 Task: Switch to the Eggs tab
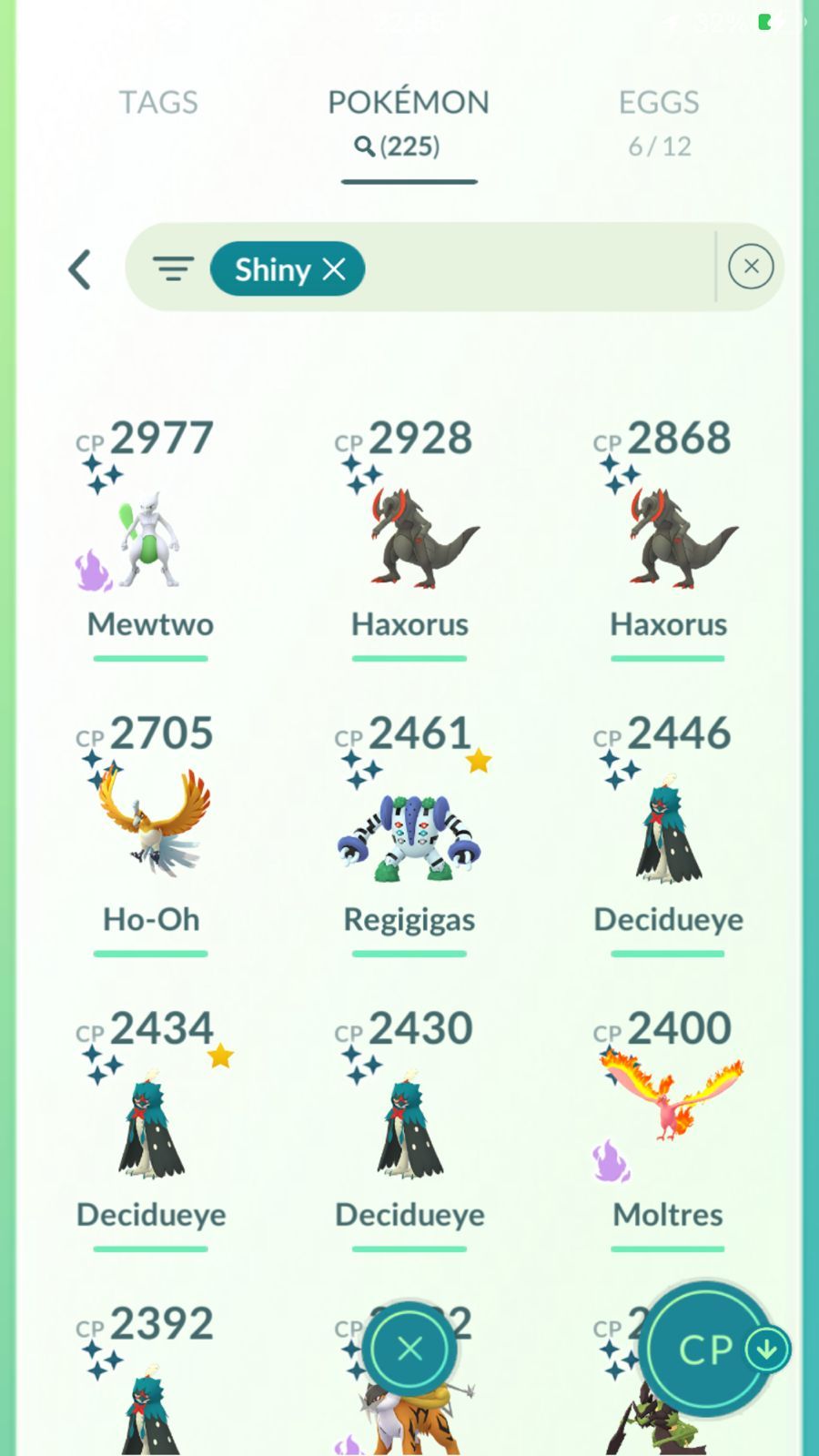point(659,122)
